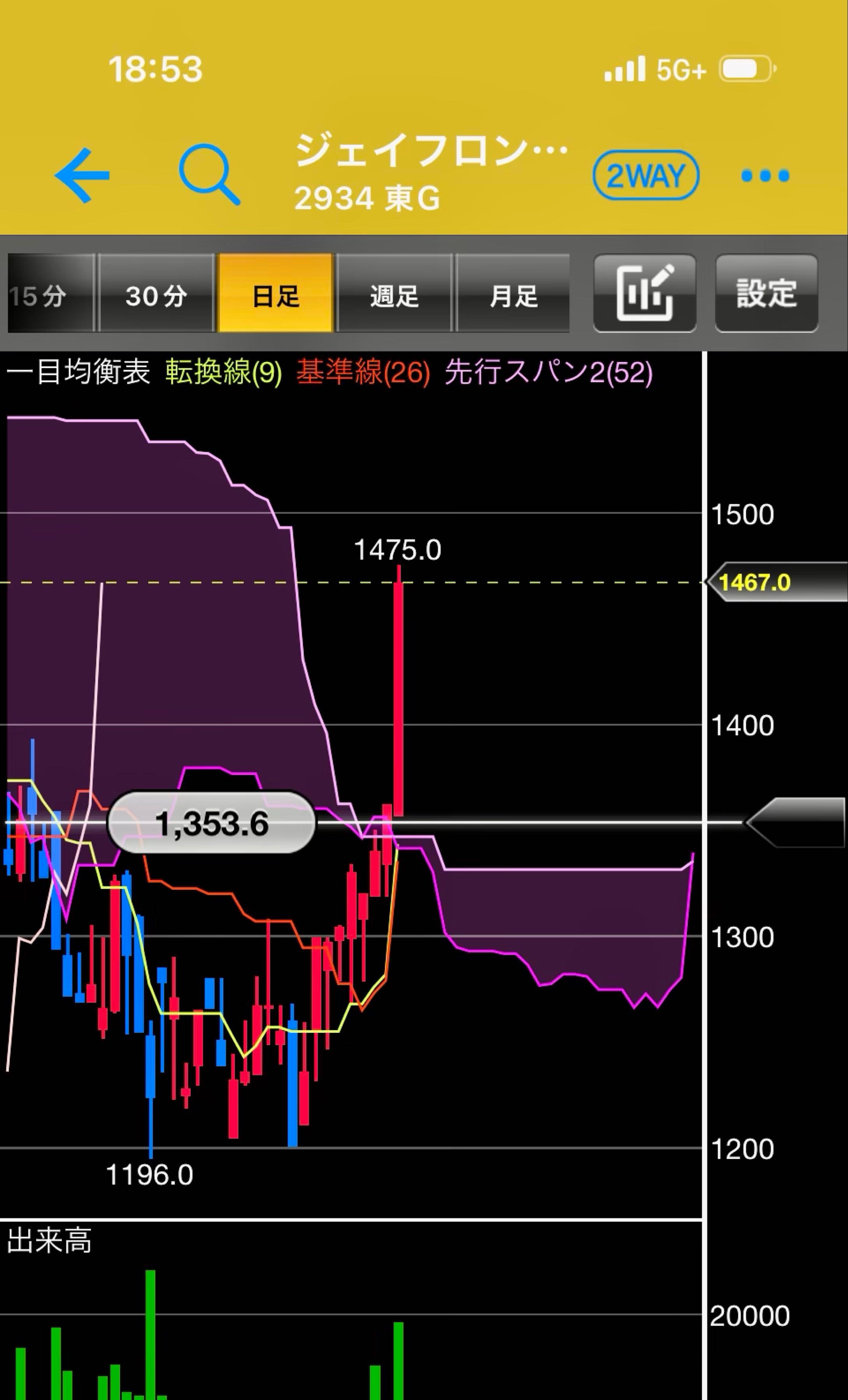Open the stock search magnifier
The width and height of the screenshot is (848, 1400).
[x=209, y=175]
